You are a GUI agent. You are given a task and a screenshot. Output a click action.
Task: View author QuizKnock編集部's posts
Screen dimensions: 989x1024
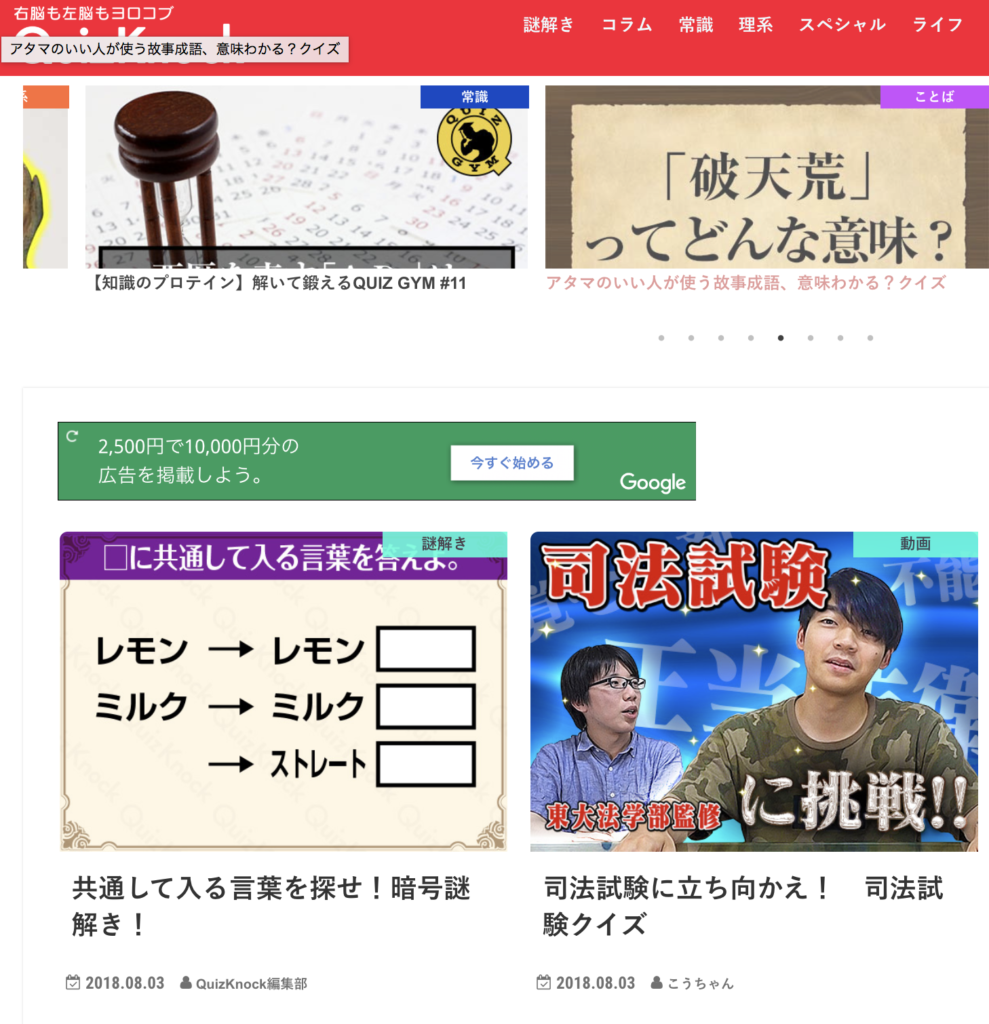(x=251, y=984)
